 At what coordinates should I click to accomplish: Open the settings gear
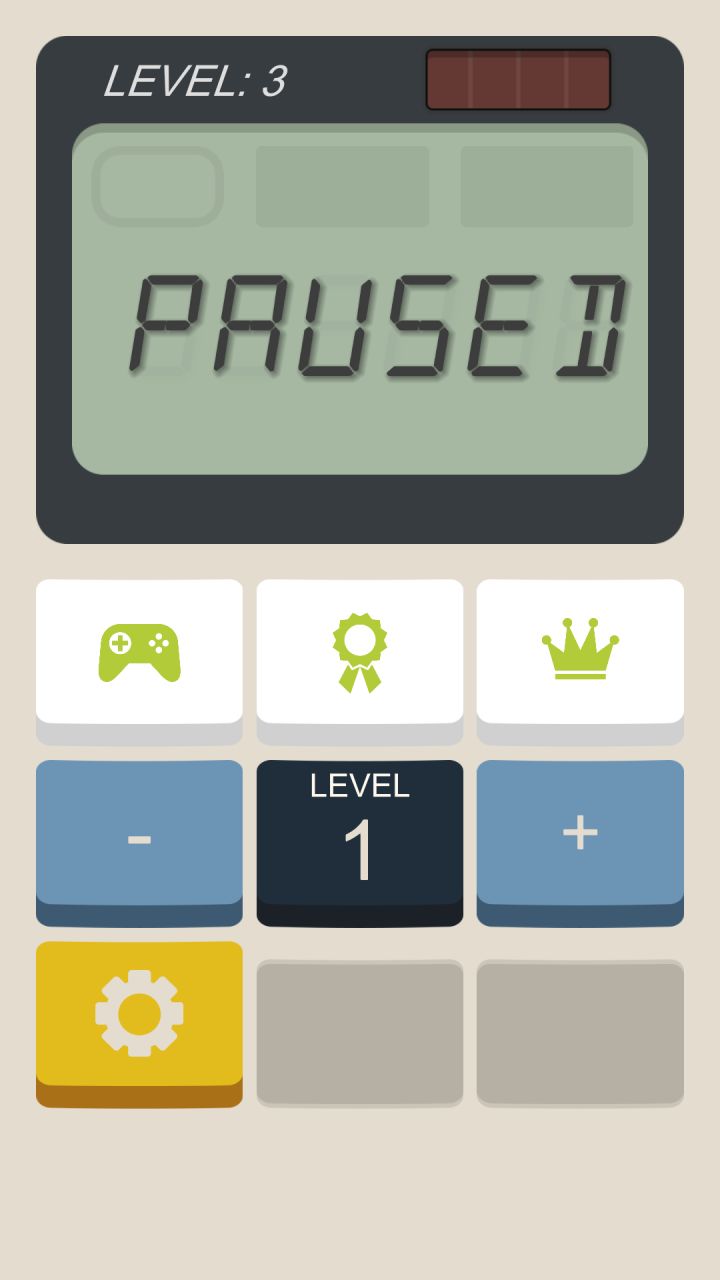tap(139, 1015)
